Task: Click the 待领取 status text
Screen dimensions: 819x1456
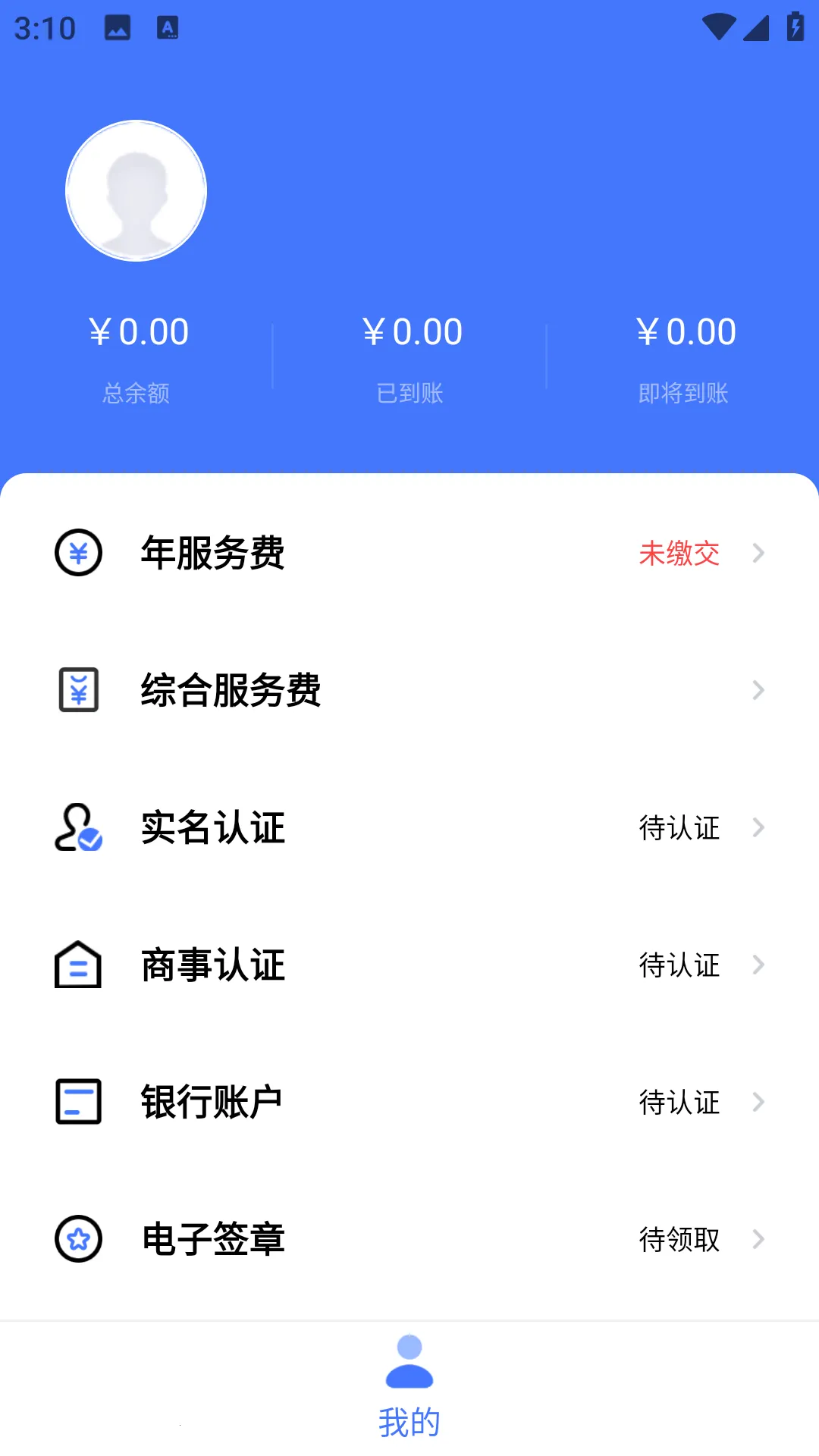Action: coord(679,1240)
